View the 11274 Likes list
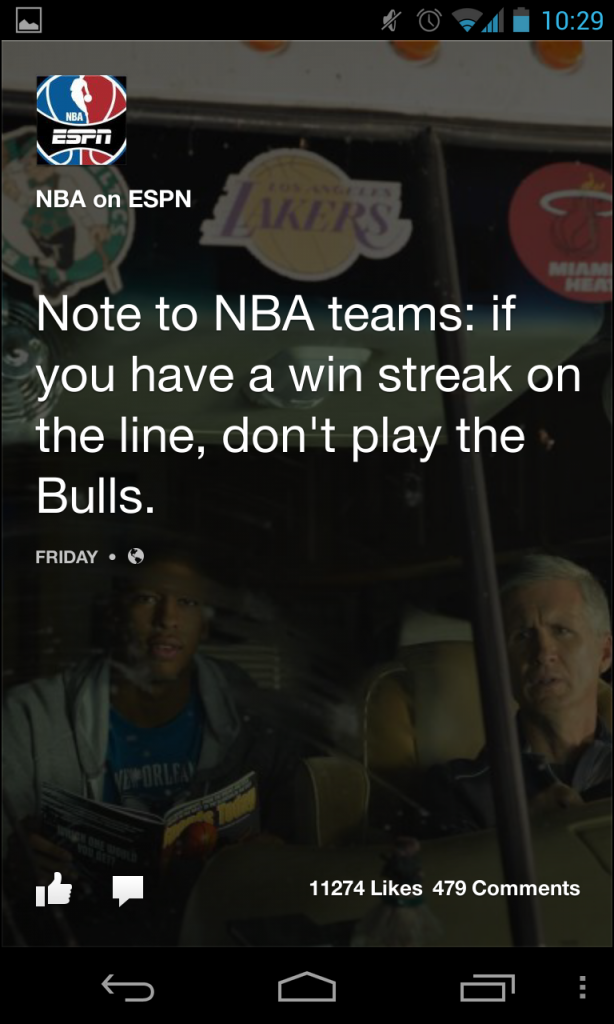This screenshot has height=1024, width=614. 366,888
